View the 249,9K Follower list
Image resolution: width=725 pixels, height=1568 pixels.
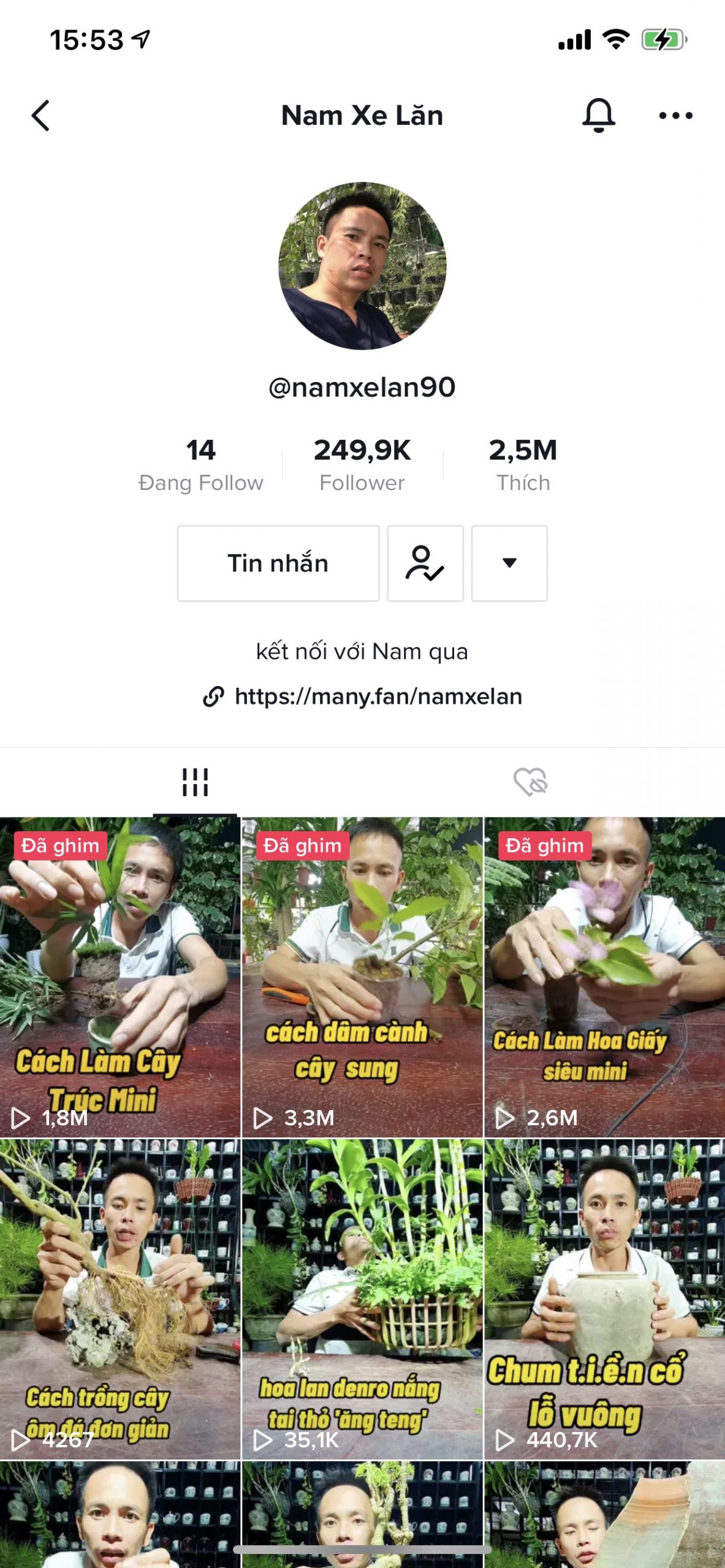coord(362,464)
